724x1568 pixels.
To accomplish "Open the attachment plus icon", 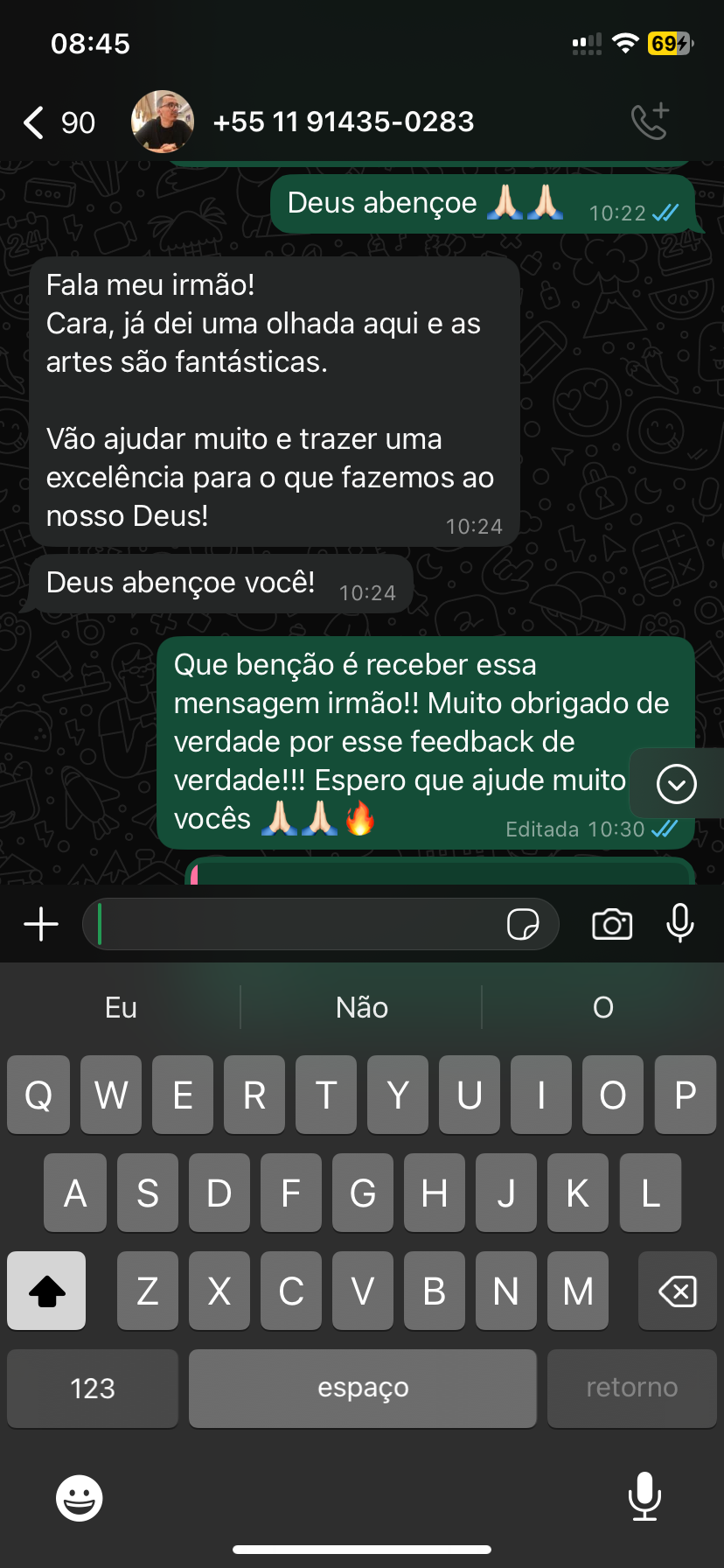I will pos(40,923).
